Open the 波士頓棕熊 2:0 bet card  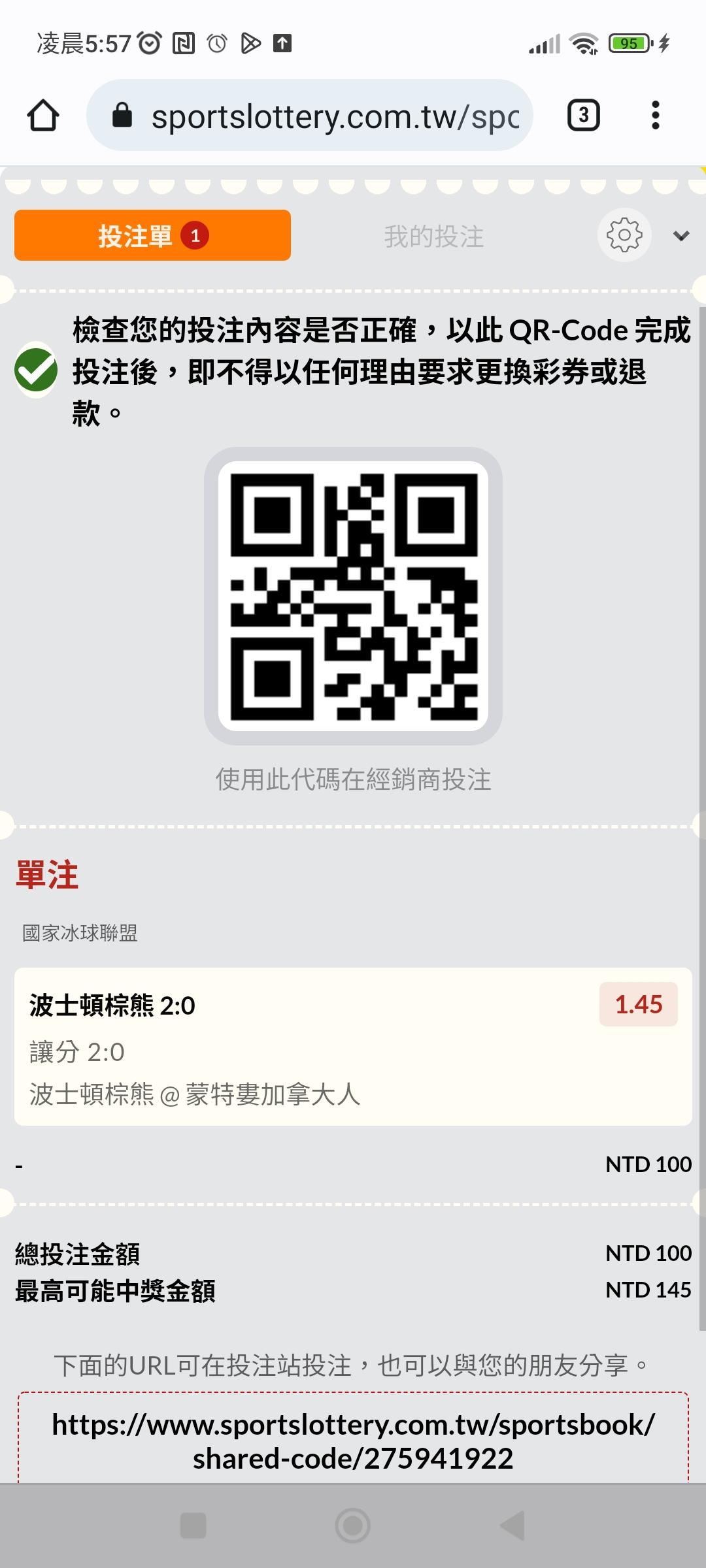click(353, 1047)
